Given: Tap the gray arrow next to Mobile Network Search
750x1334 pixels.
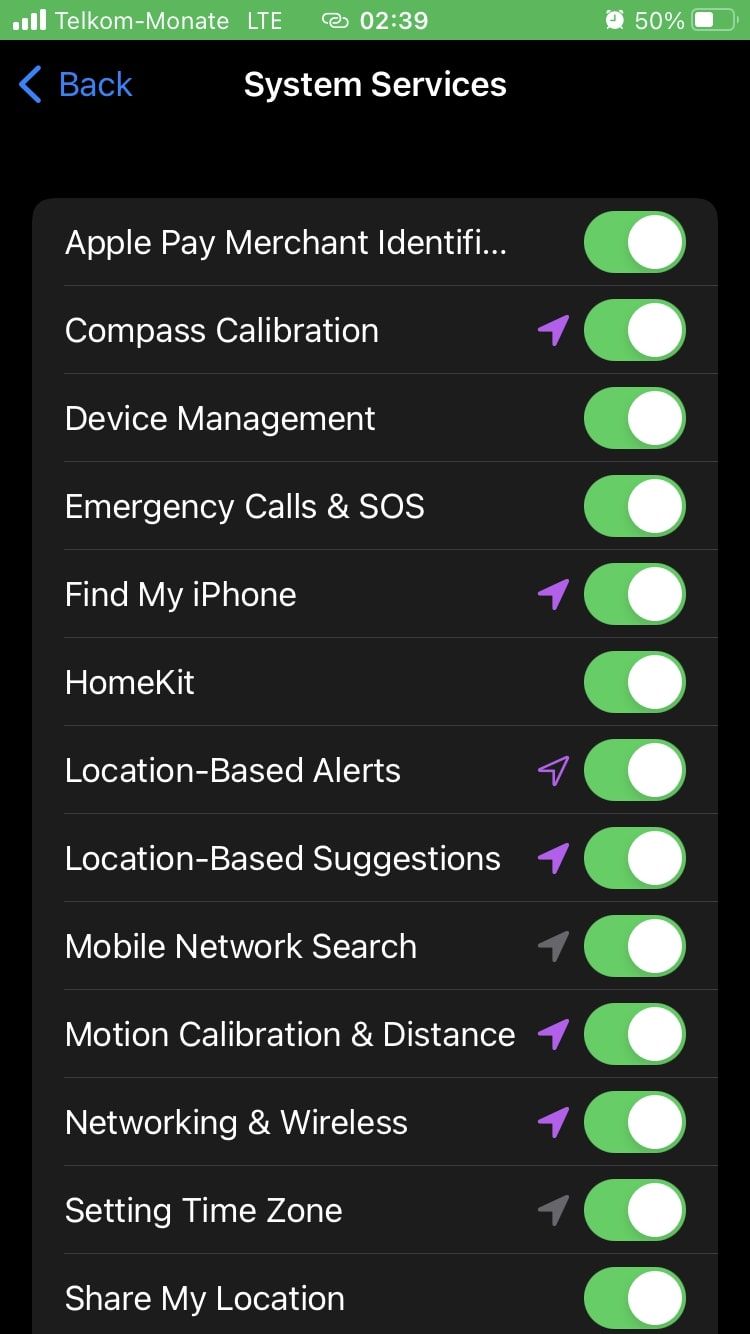Looking at the screenshot, I should click(x=552, y=946).
